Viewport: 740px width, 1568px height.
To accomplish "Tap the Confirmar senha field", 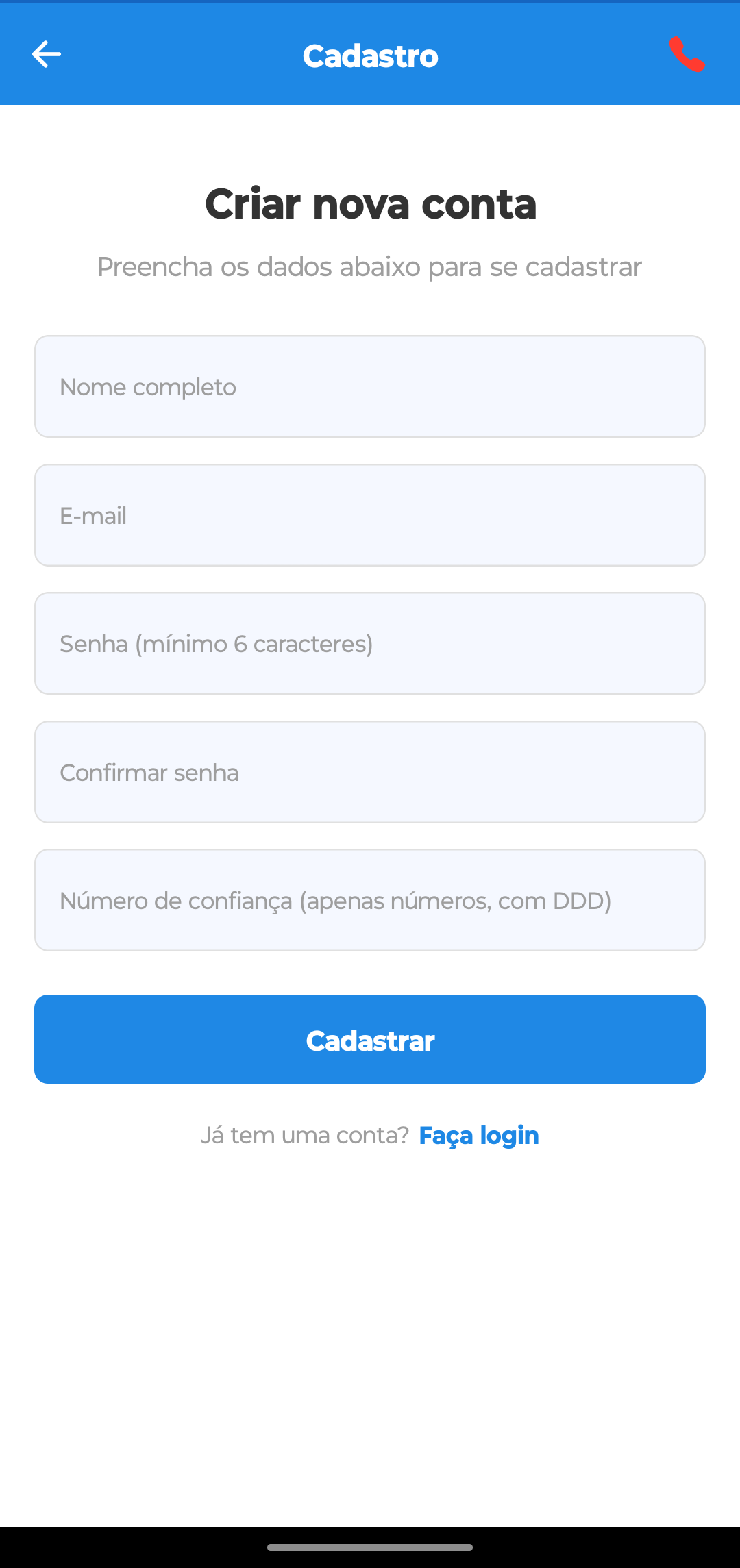I will point(370,771).
